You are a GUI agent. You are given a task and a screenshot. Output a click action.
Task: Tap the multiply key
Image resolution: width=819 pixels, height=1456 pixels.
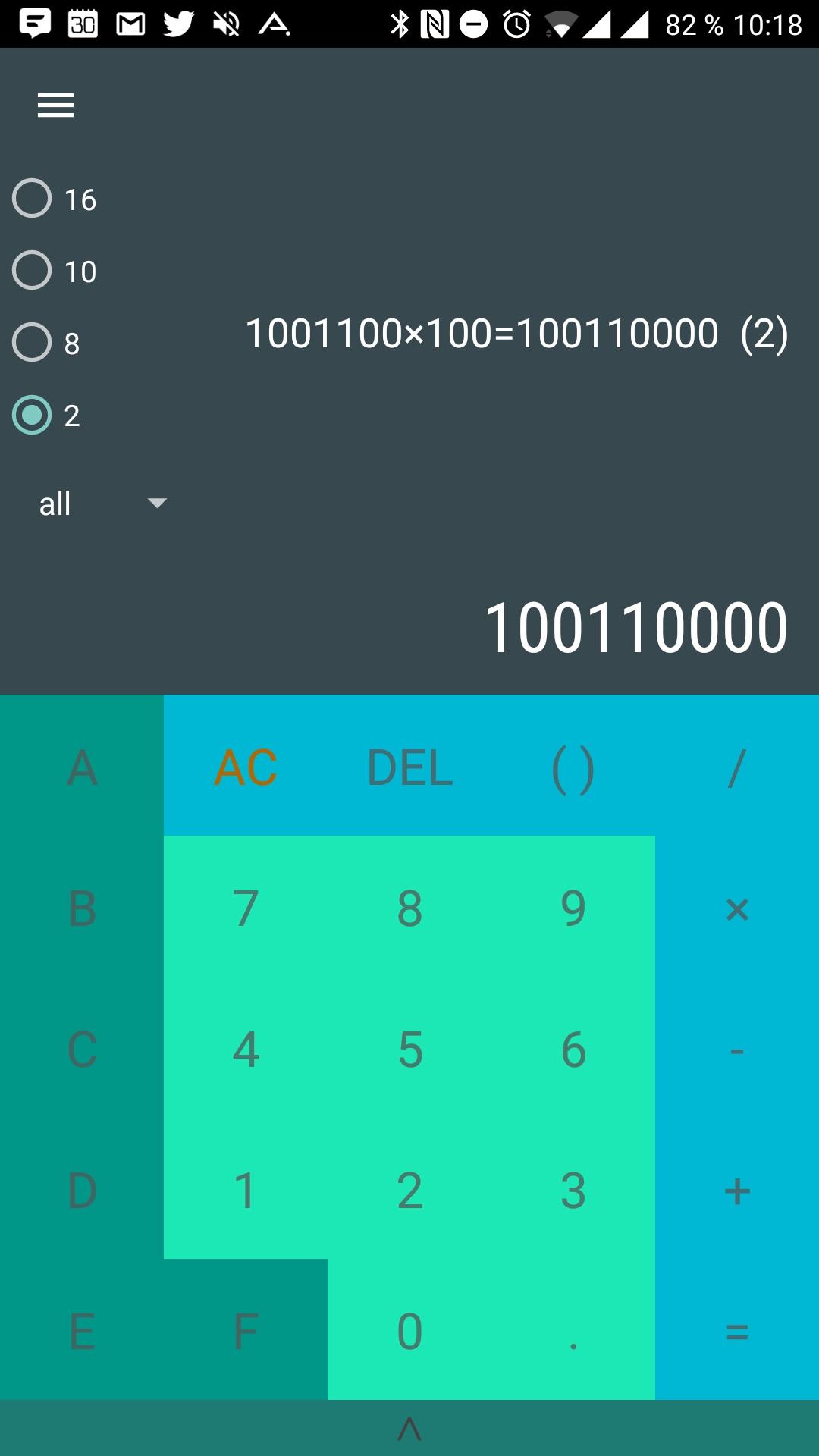point(737,907)
